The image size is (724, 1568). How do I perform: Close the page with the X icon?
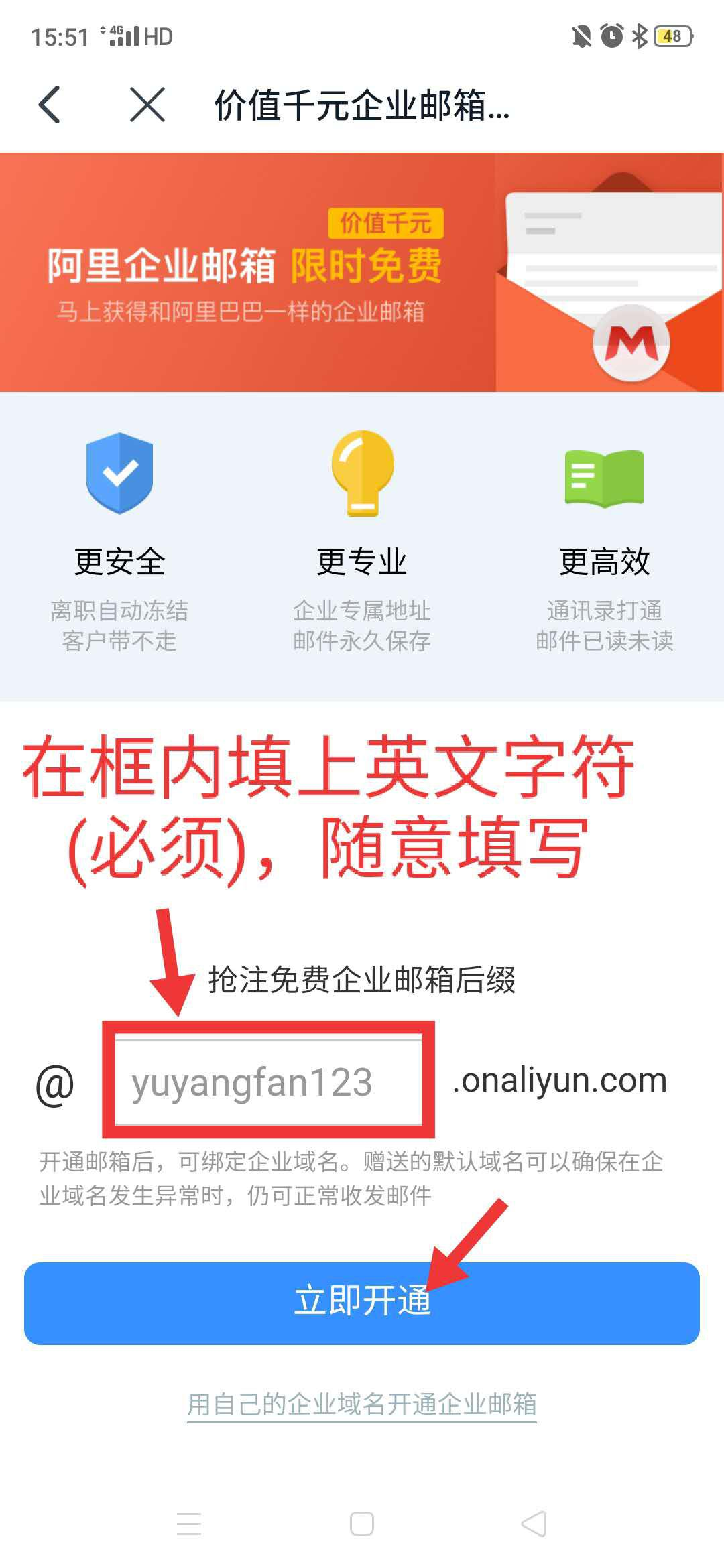[x=147, y=105]
